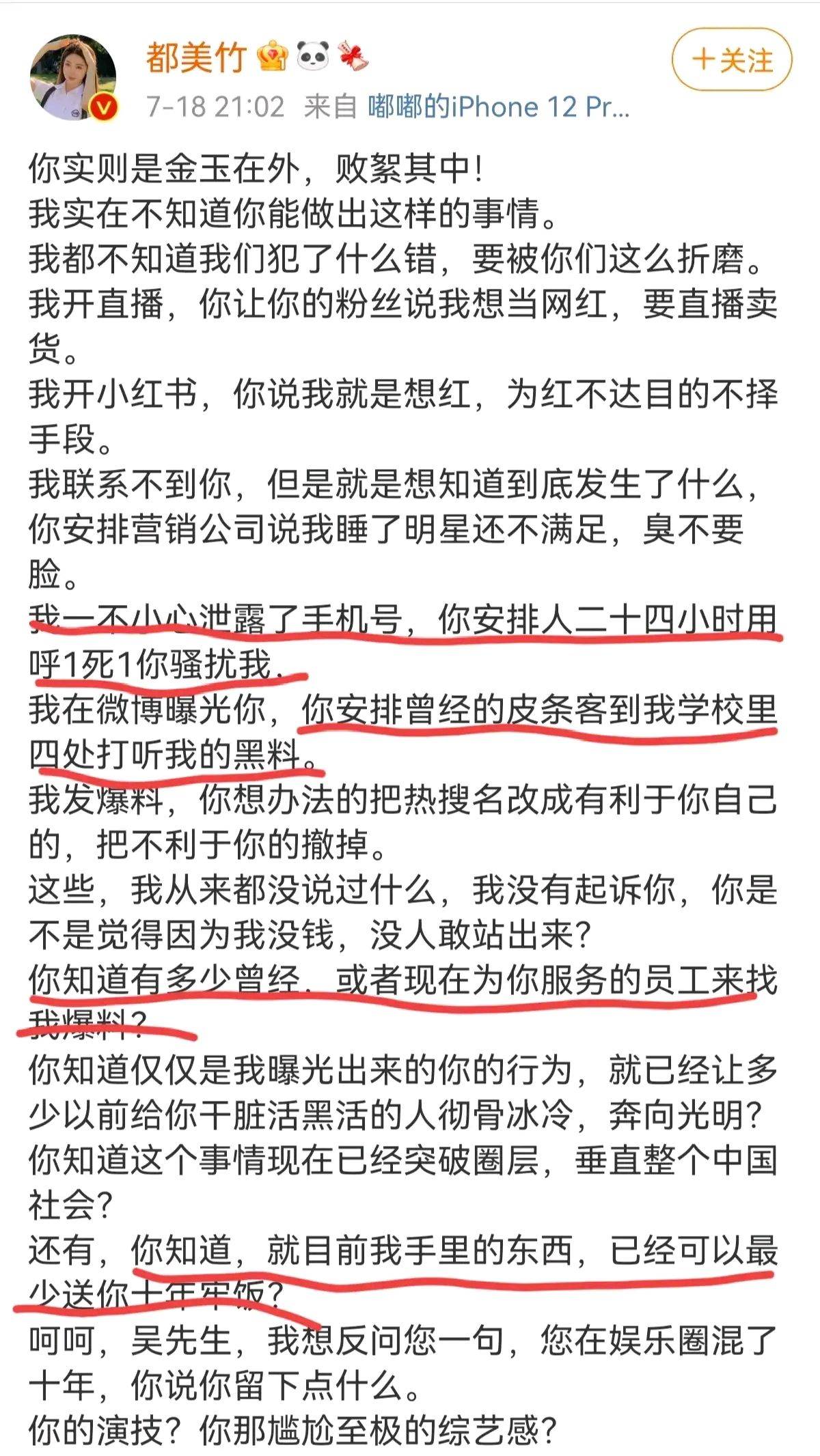
Task: Open the 嘟嘟的iPhone 12 Pr... source link
Action: [498, 107]
